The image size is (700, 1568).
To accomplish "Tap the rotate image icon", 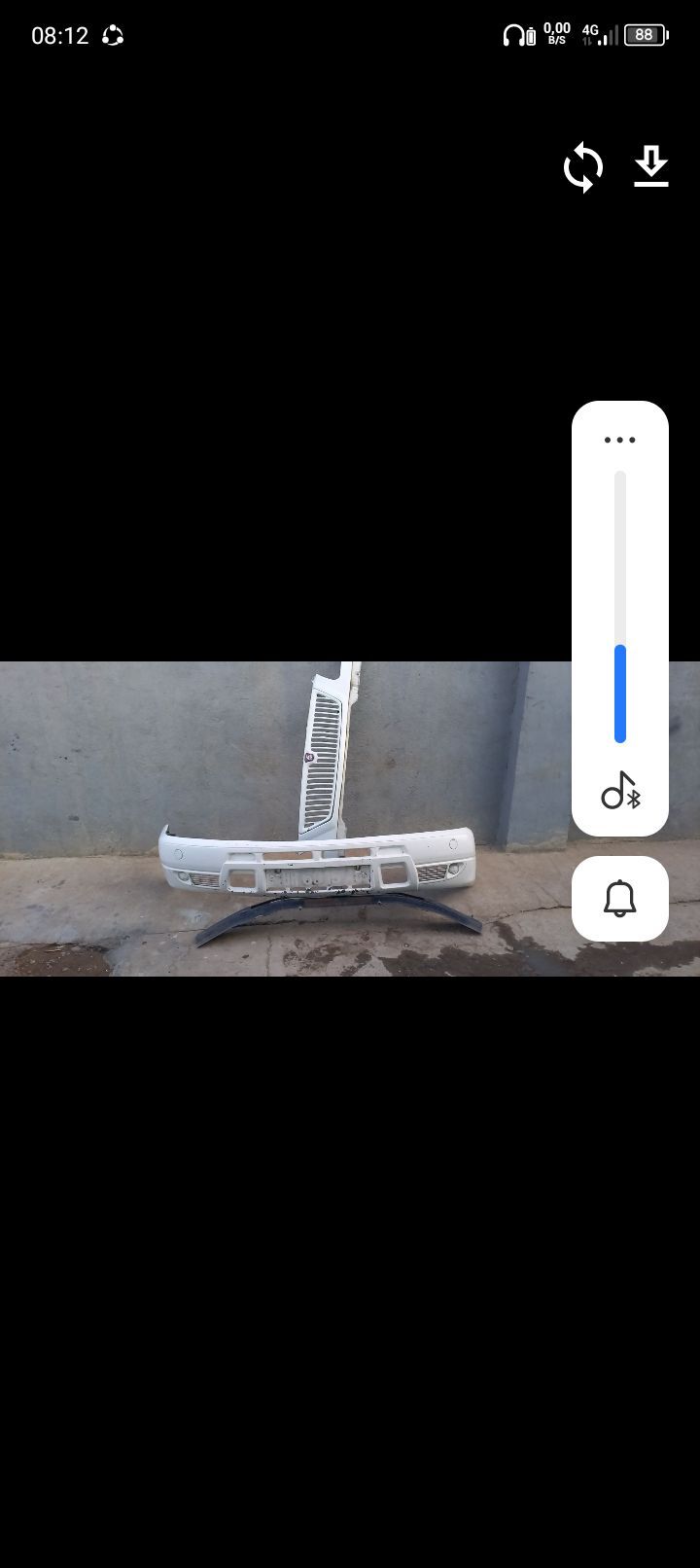I will [x=583, y=167].
